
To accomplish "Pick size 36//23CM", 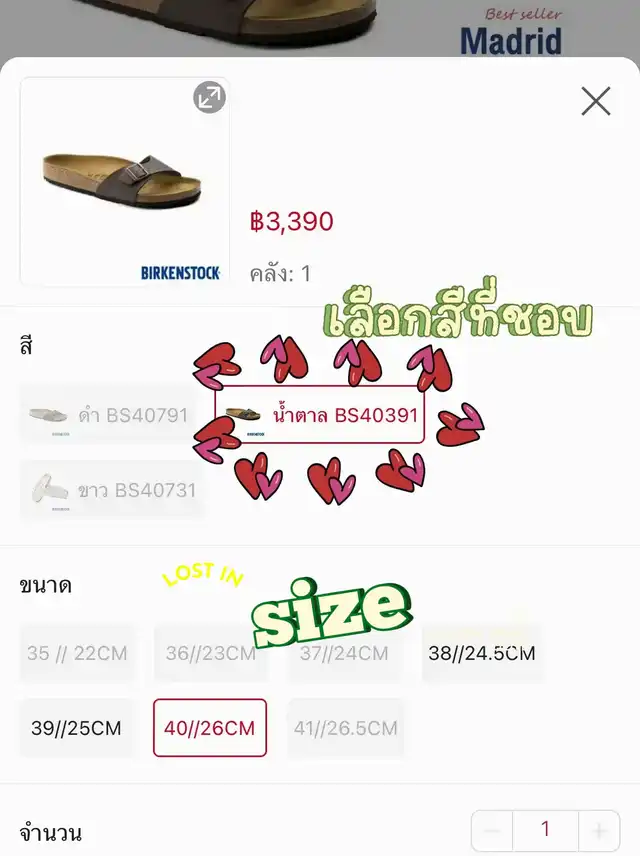I will 211,653.
